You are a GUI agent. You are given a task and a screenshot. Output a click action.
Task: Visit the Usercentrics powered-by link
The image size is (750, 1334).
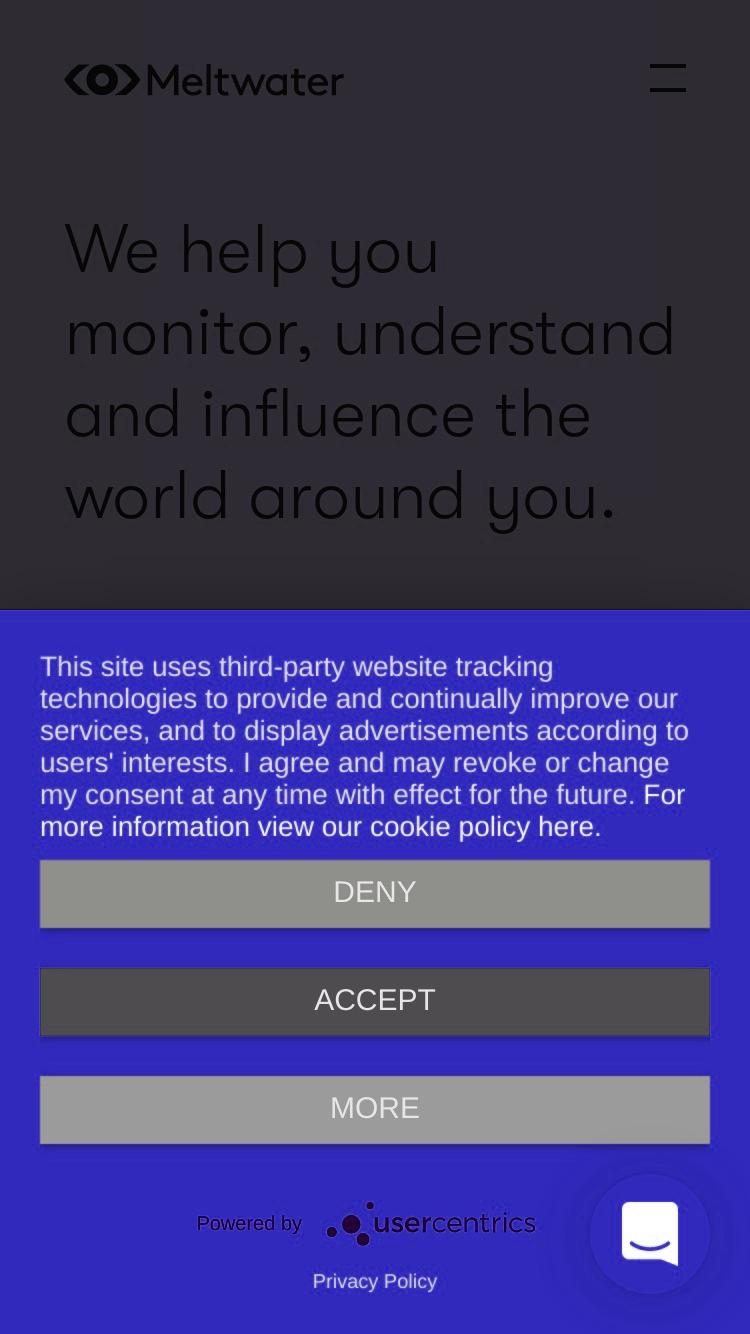(431, 1224)
